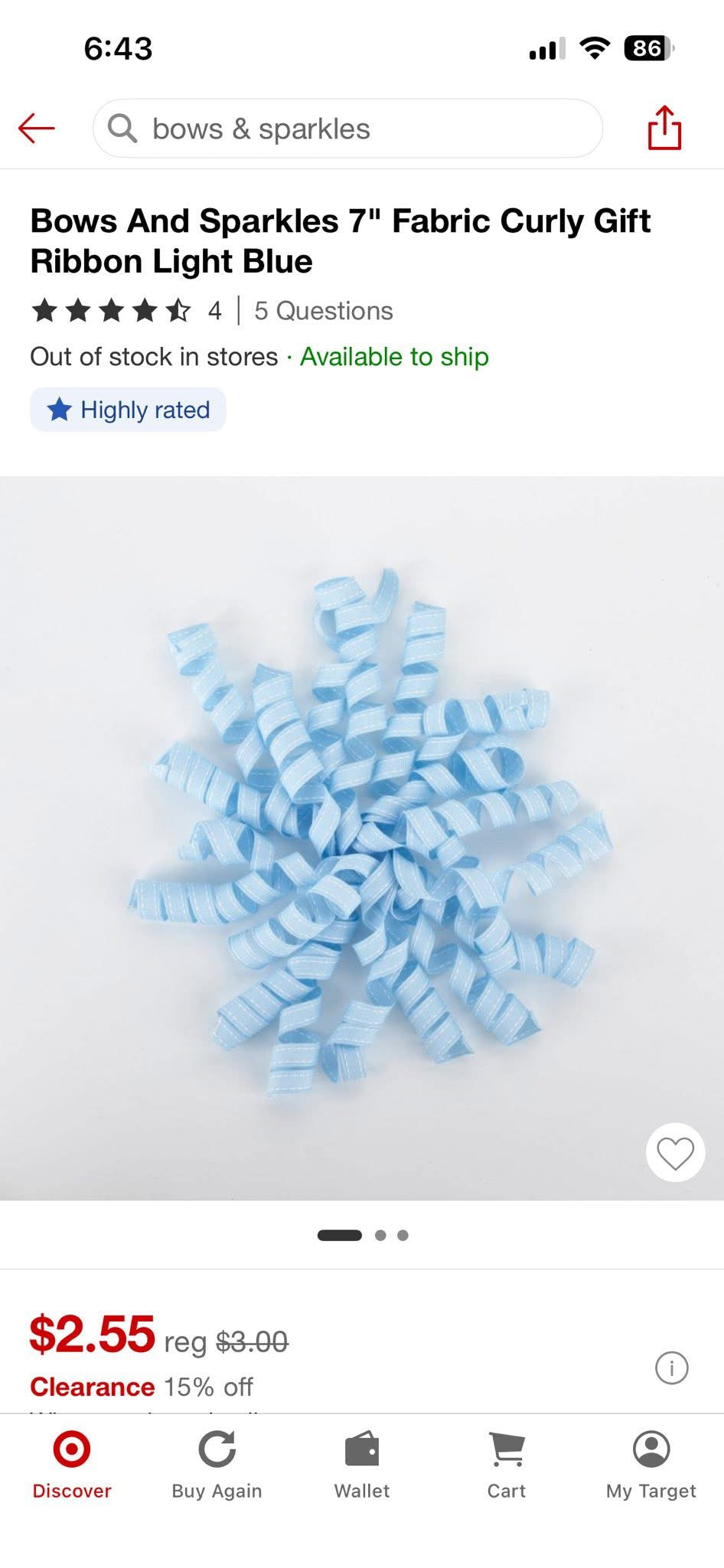Open the Wallet tab
Image resolution: width=724 pixels, height=1568 pixels.
pos(362,1464)
